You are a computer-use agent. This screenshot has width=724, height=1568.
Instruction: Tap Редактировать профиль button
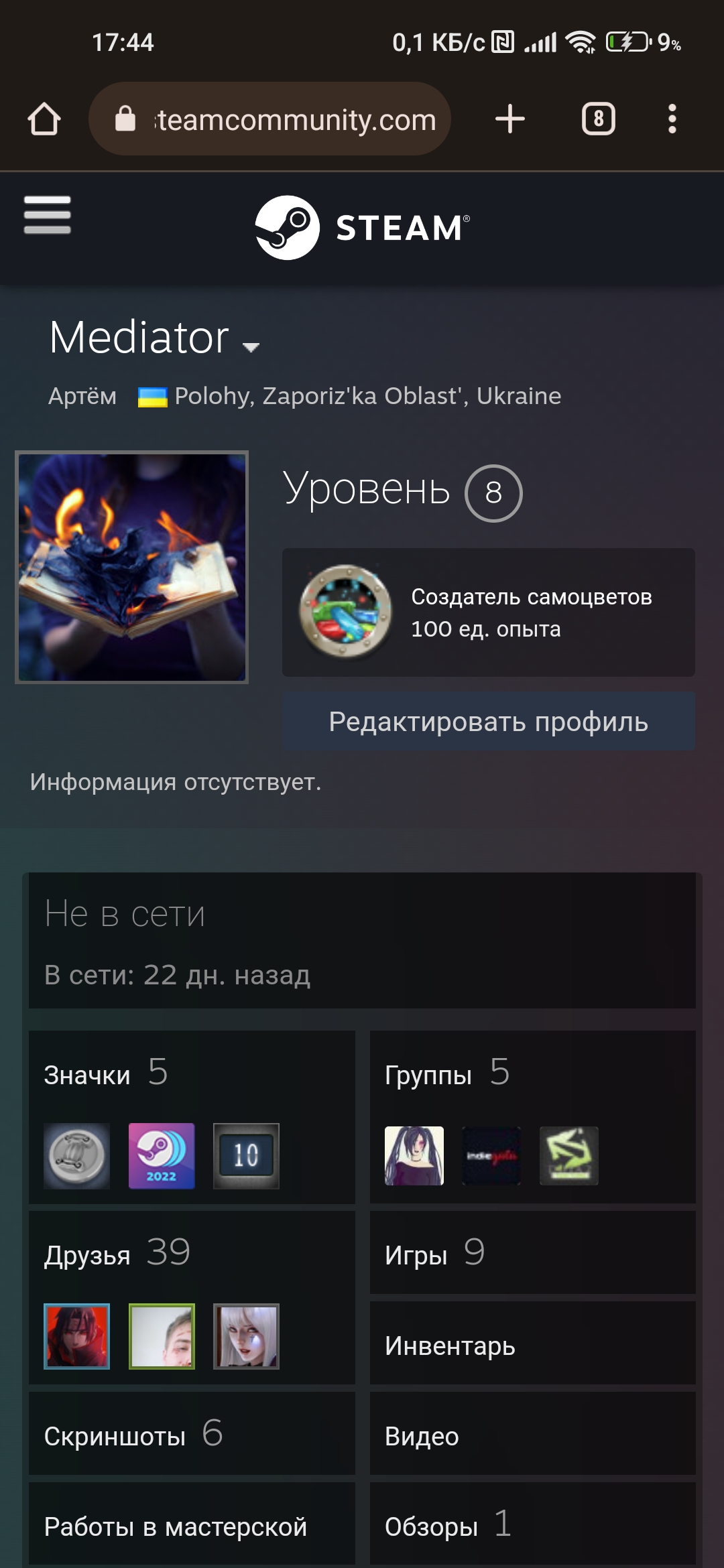point(488,722)
